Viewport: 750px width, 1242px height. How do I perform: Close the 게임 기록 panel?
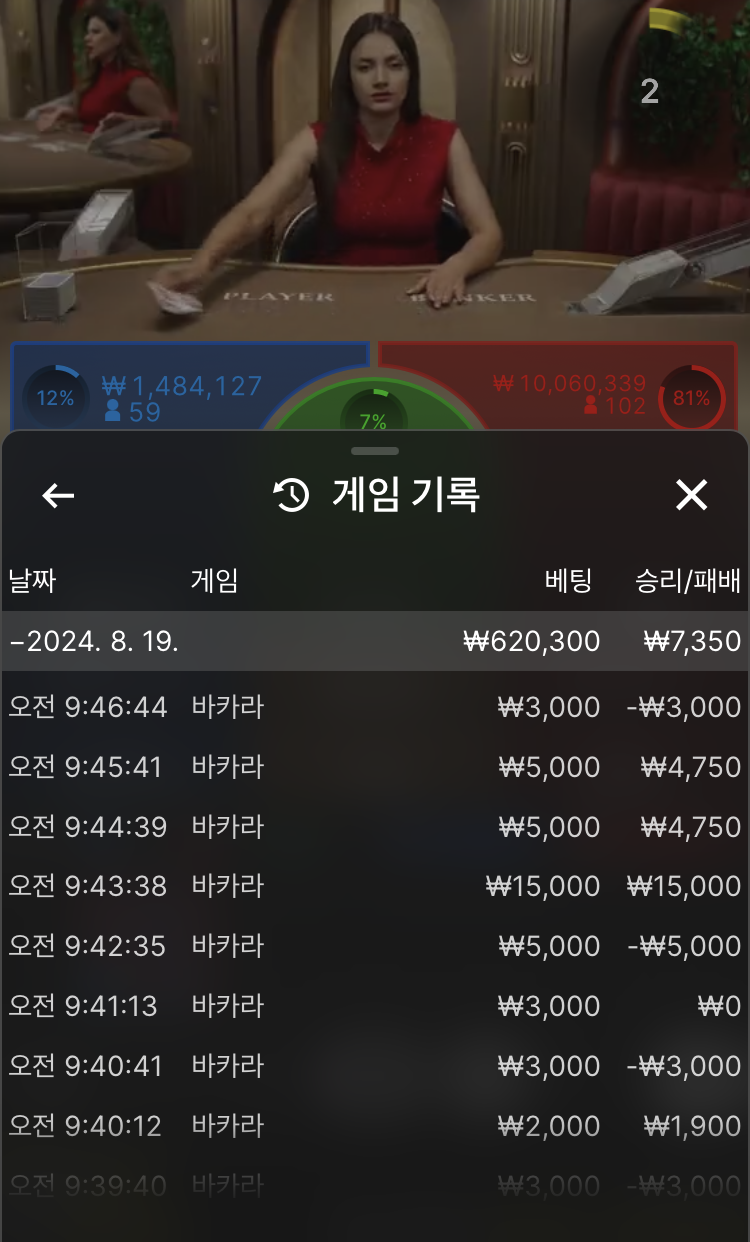691,495
